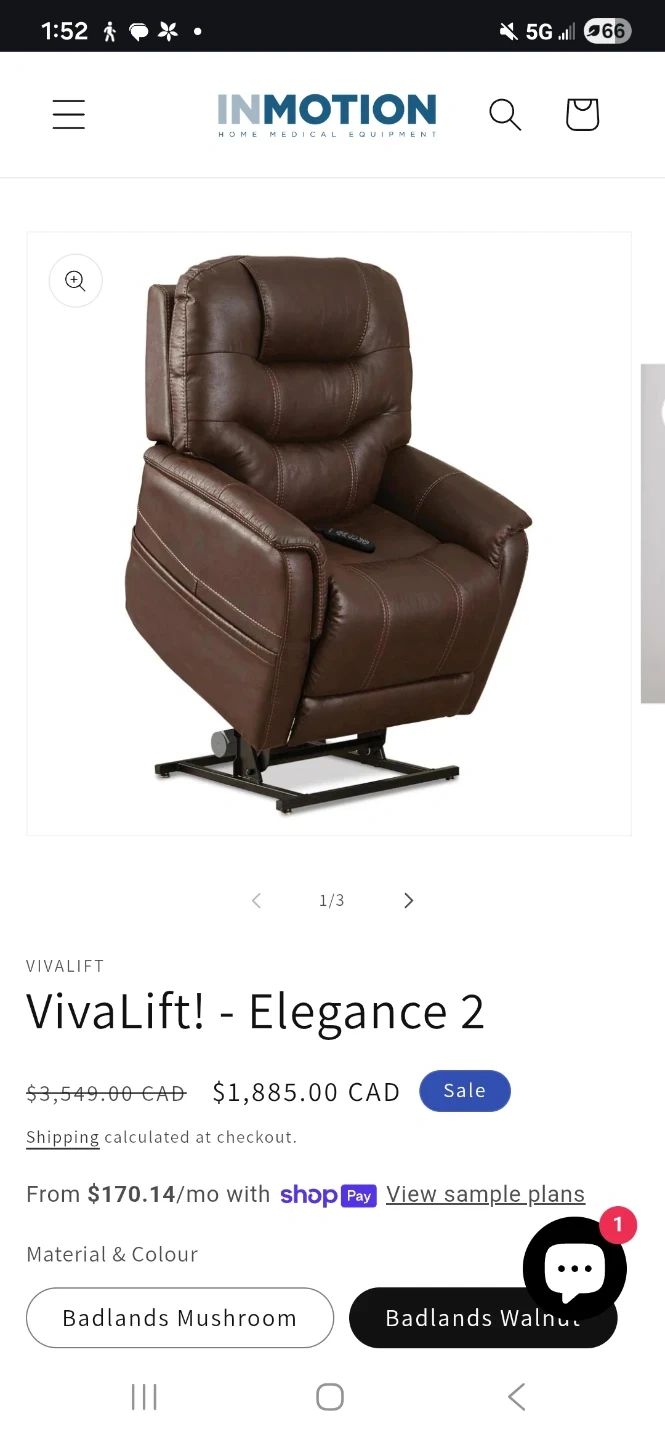Image resolution: width=665 pixels, height=1440 pixels.
Task: Select Badlands Walnut material
Action: (x=483, y=1318)
